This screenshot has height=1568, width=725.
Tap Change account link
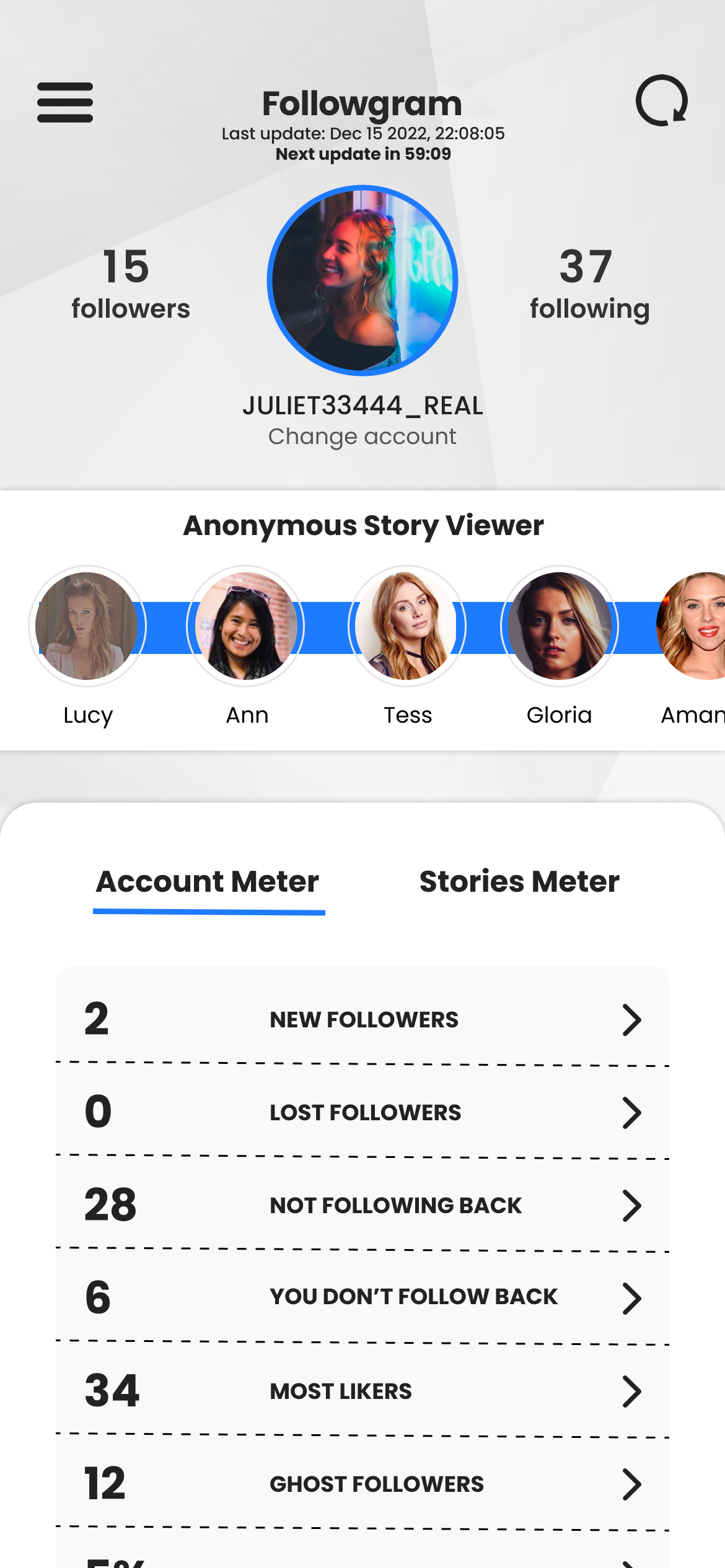[362, 437]
